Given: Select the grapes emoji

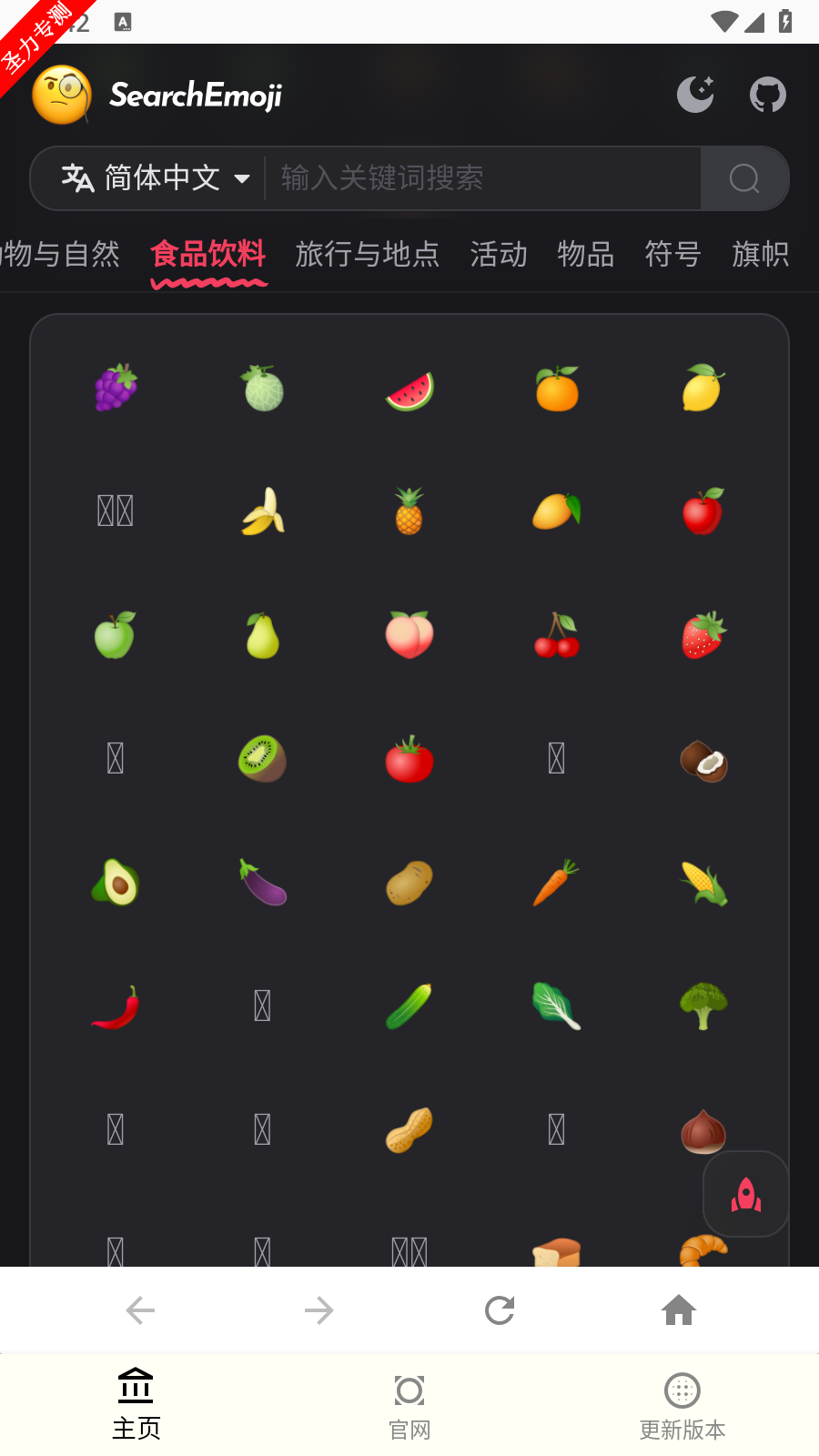Looking at the screenshot, I should [116, 388].
